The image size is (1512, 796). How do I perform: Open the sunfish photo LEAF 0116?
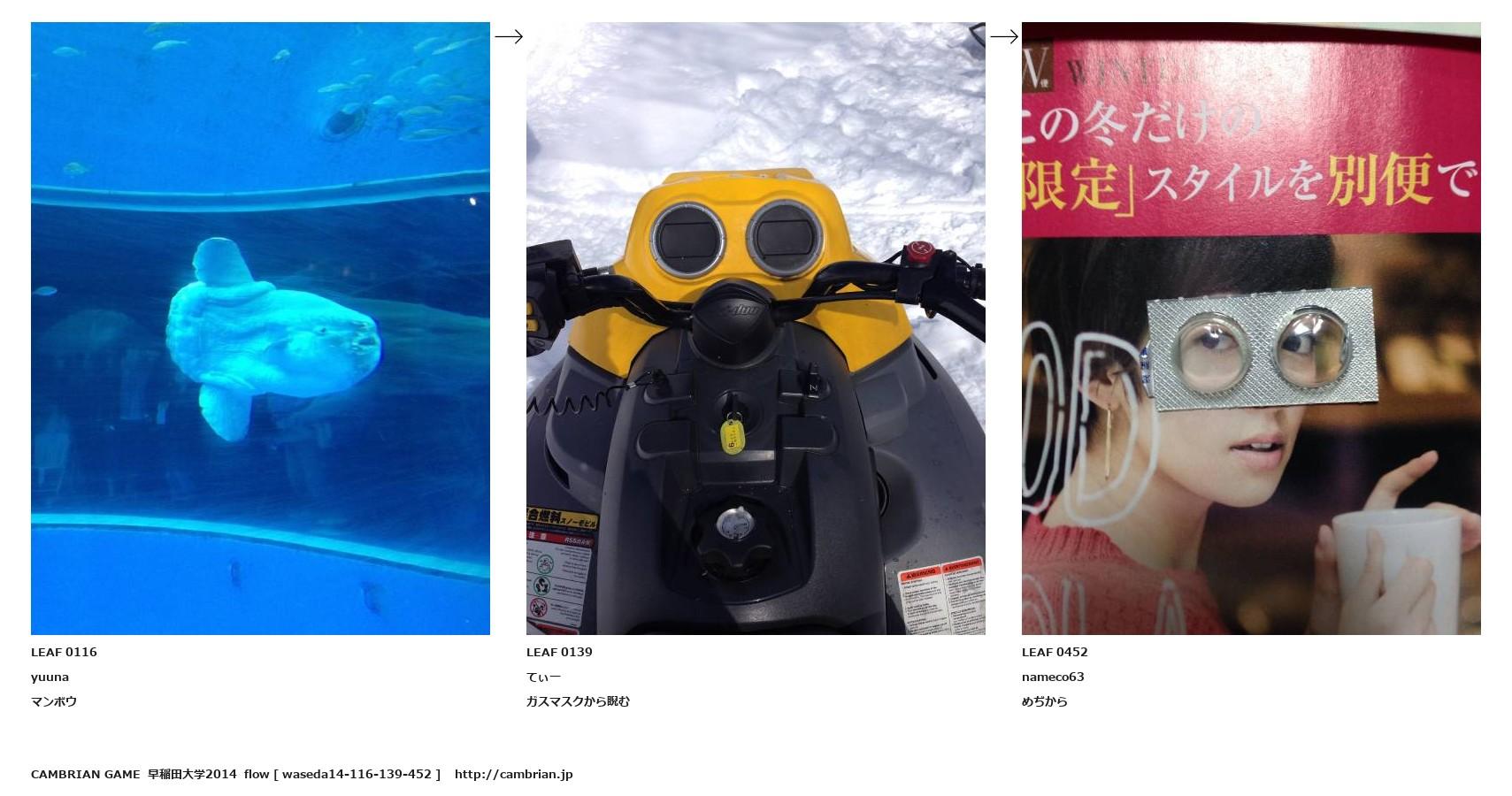[x=260, y=328]
